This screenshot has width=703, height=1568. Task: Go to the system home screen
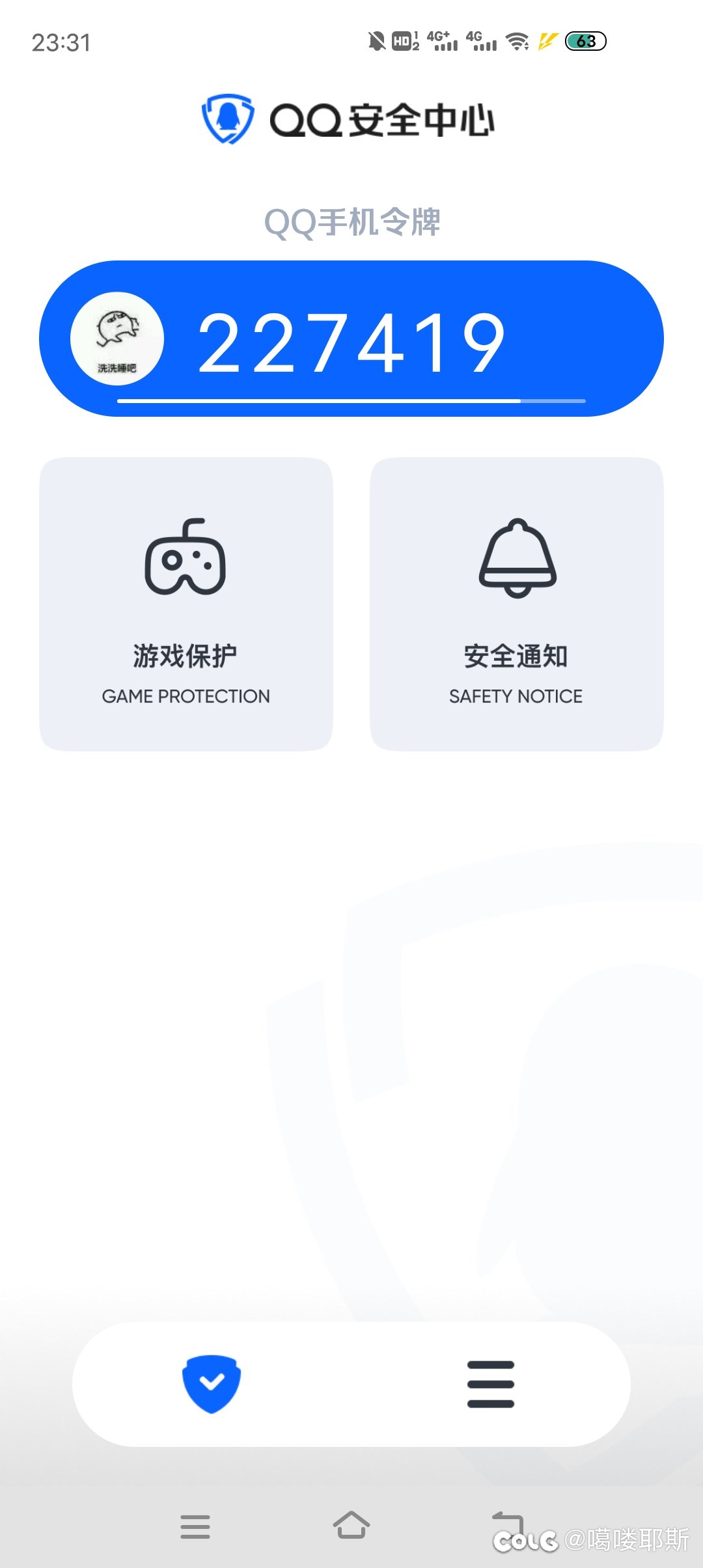coord(351,1526)
